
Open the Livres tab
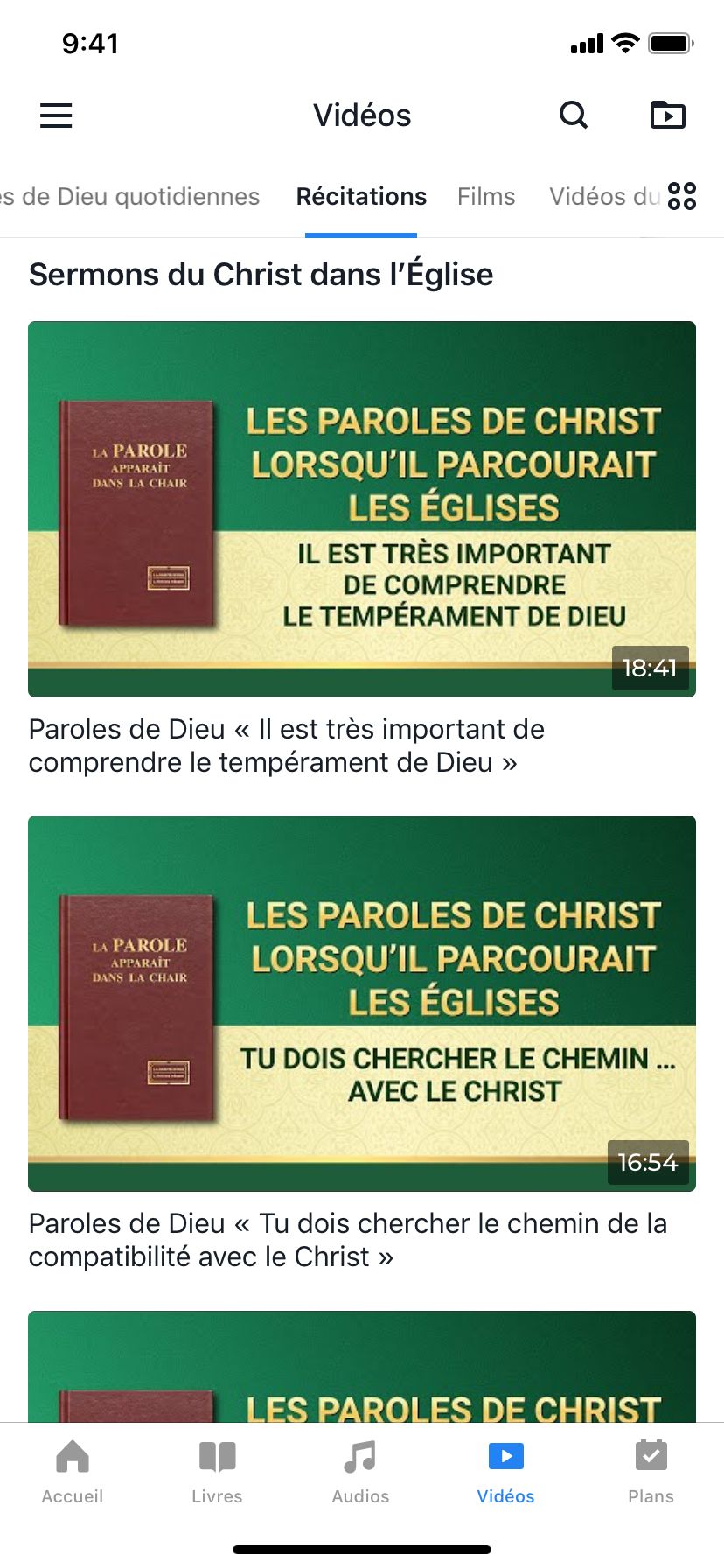click(217, 1472)
